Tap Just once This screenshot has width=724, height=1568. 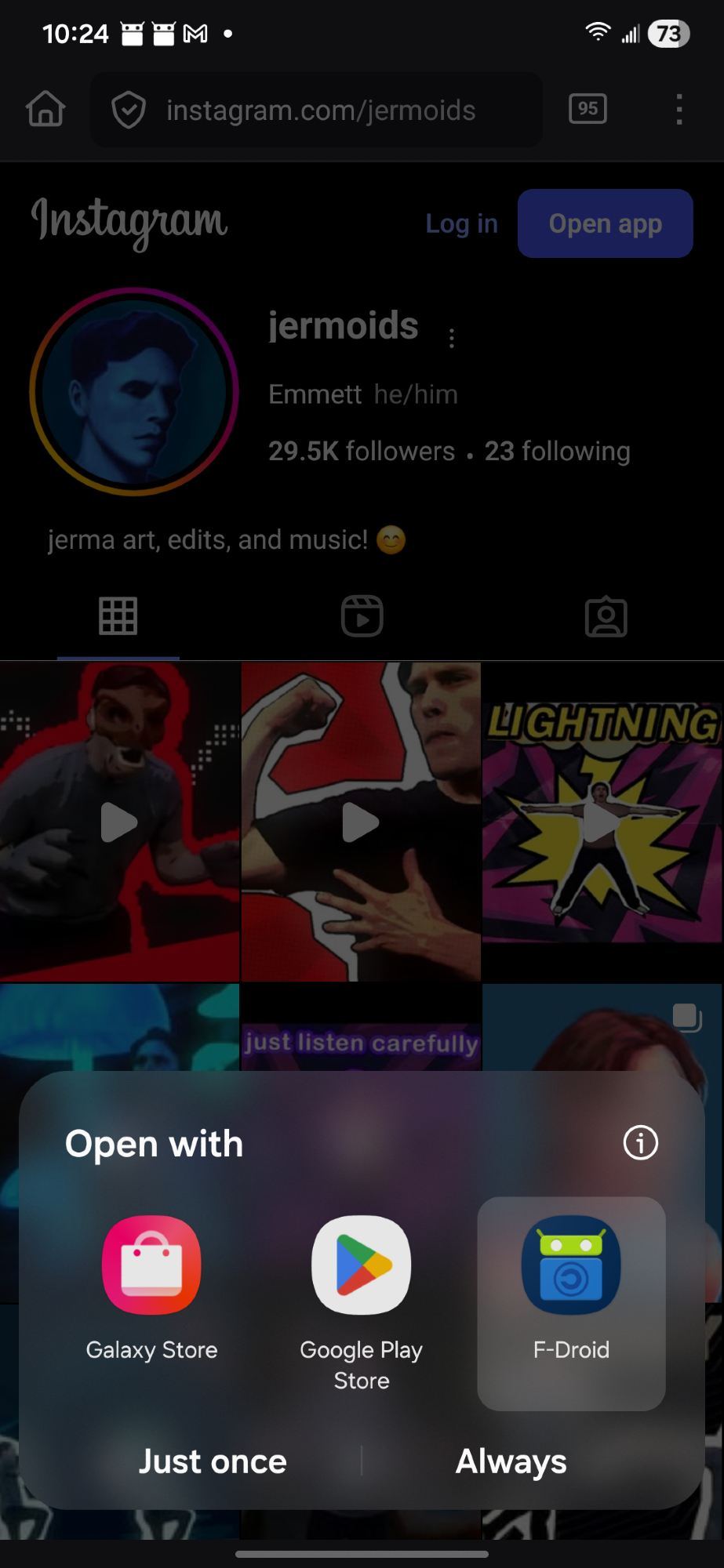pyautogui.click(x=213, y=1462)
